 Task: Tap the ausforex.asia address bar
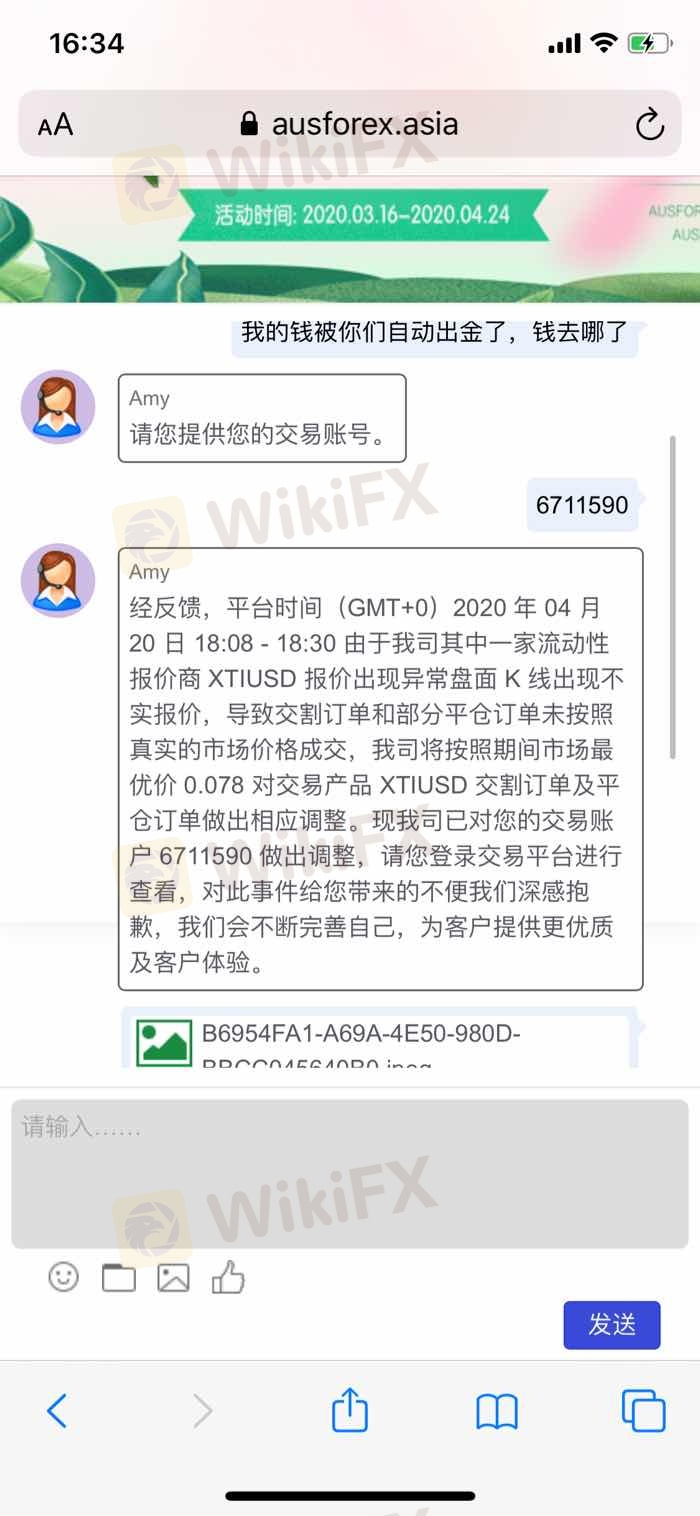coord(350,124)
